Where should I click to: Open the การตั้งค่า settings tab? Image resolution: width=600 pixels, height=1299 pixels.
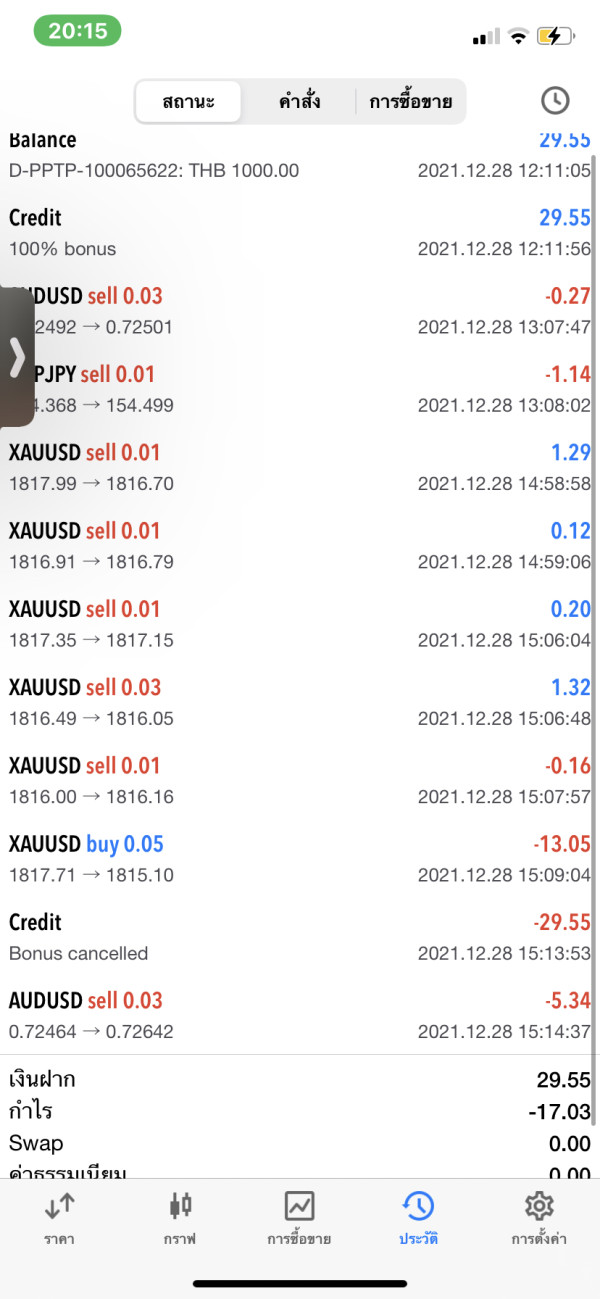point(539,1219)
